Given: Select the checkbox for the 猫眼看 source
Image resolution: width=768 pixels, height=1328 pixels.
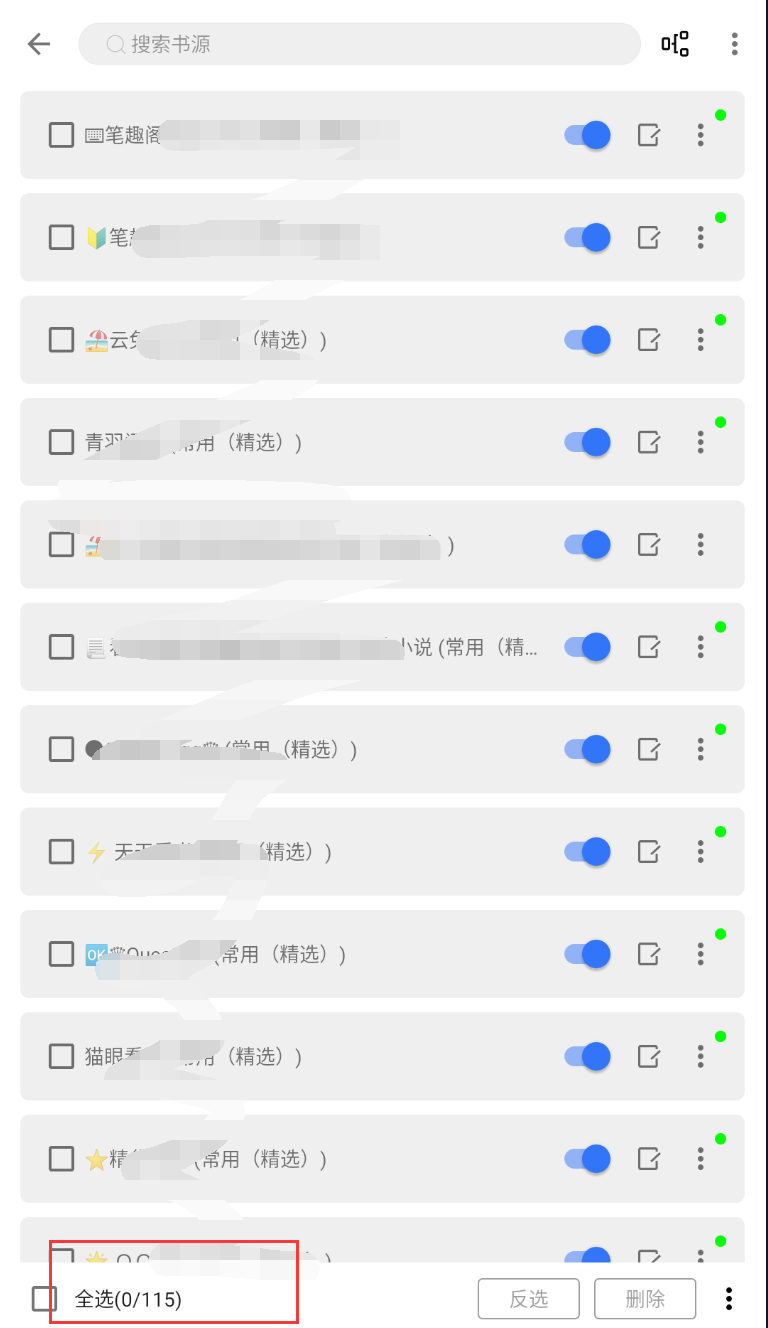Looking at the screenshot, I should pos(62,1056).
